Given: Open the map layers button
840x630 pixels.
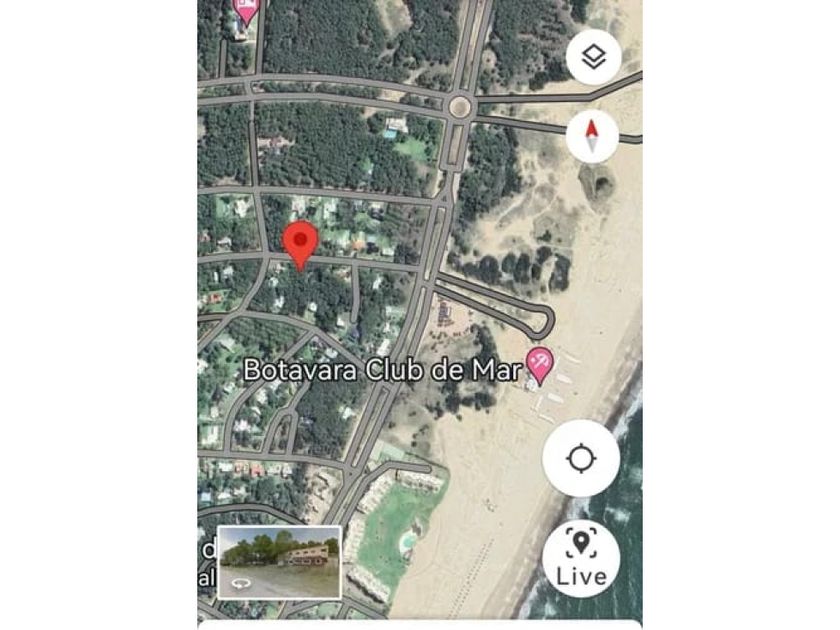Looking at the screenshot, I should pyautogui.click(x=593, y=56).
